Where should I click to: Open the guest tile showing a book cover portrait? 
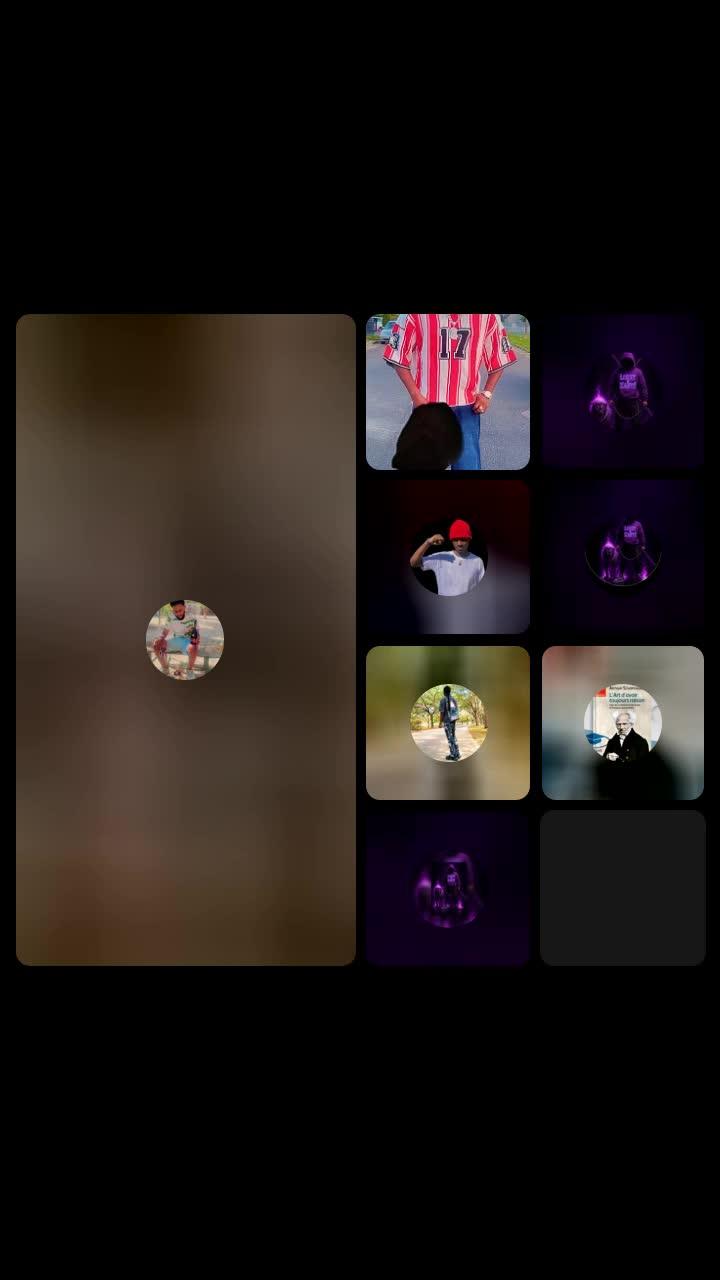(623, 723)
